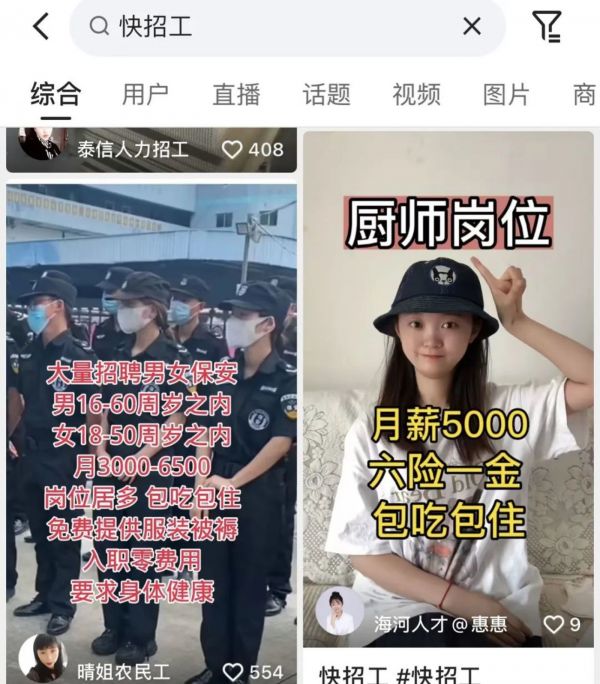Screen dimensions: 600x684
Task: Open the 厨师岗位 video post
Action: 448,380
